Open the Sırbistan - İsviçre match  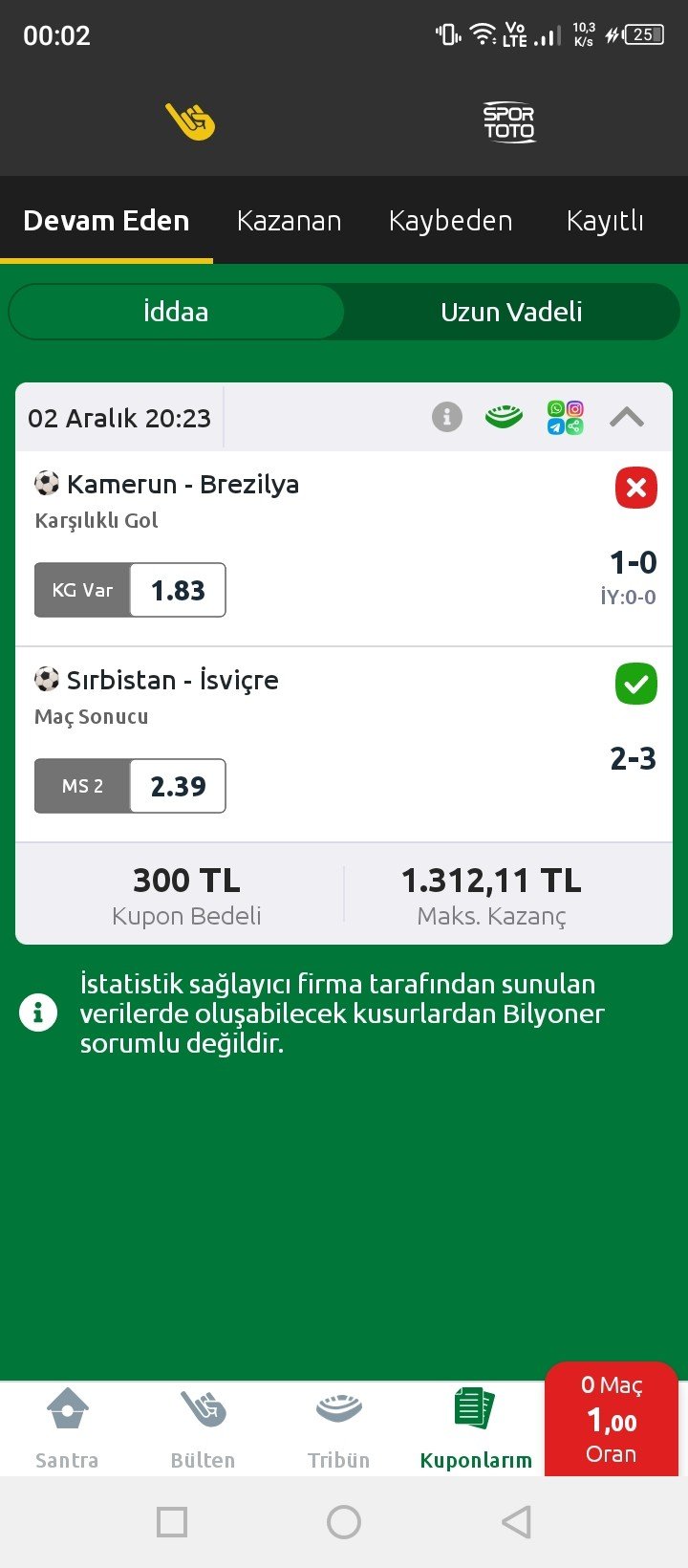point(172,681)
